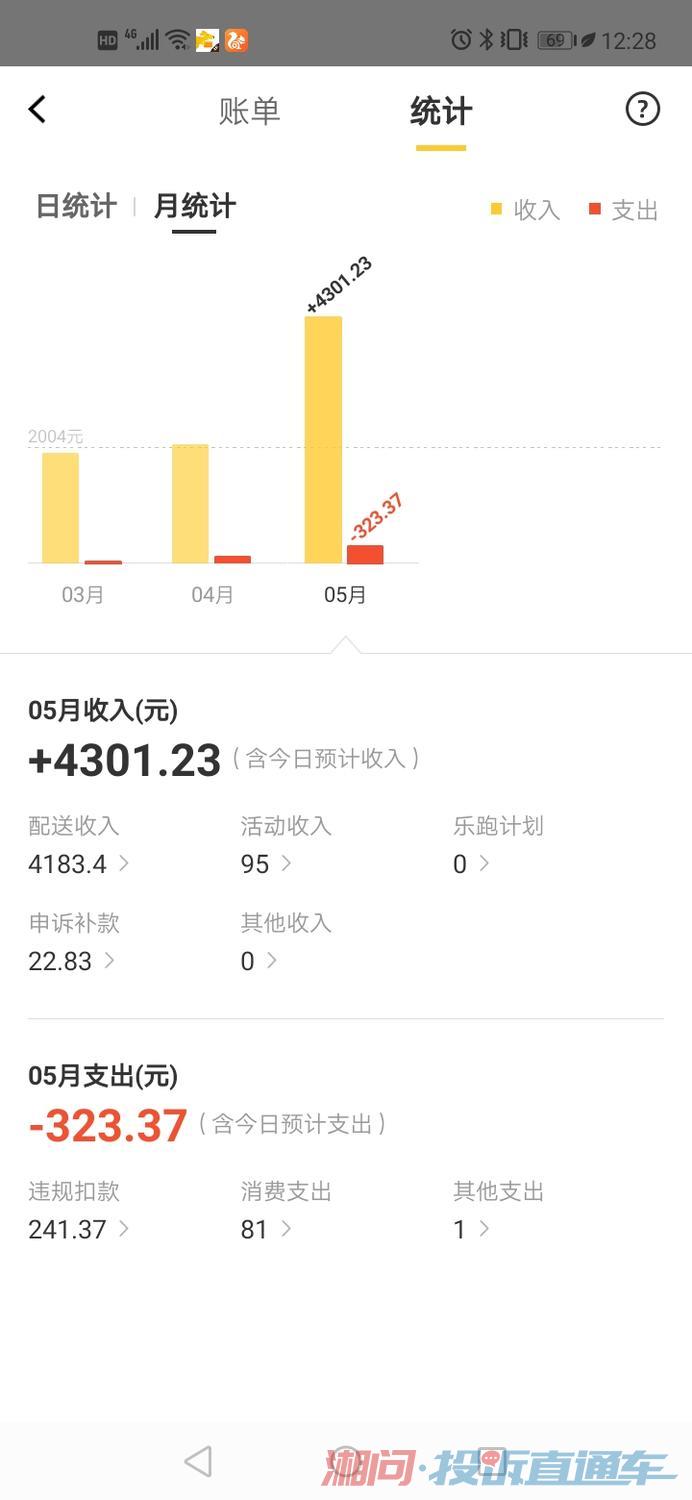Select the 03月 bar in the chart
Viewport: 692px width, 1500px height.
[82, 508]
